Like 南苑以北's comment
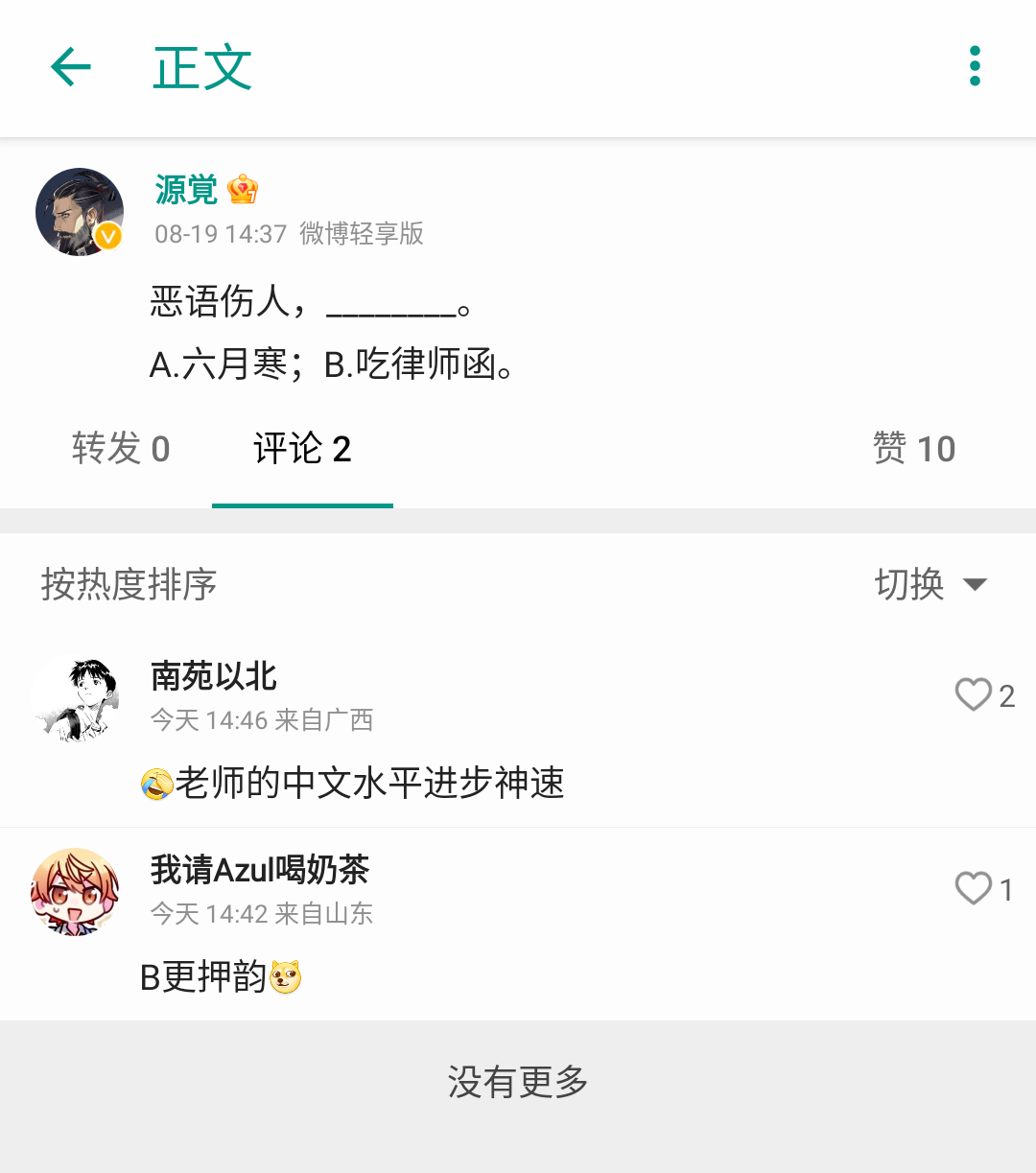This screenshot has width=1036, height=1173. [974, 695]
